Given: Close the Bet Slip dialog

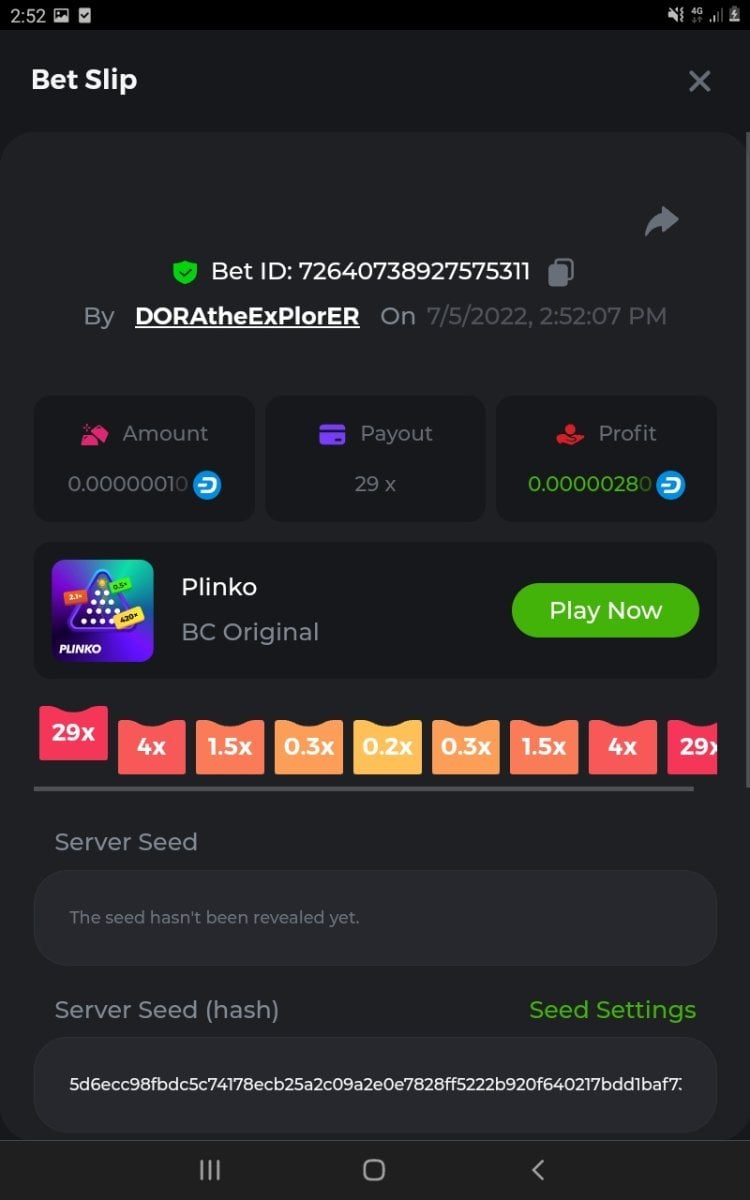Looking at the screenshot, I should (699, 81).
